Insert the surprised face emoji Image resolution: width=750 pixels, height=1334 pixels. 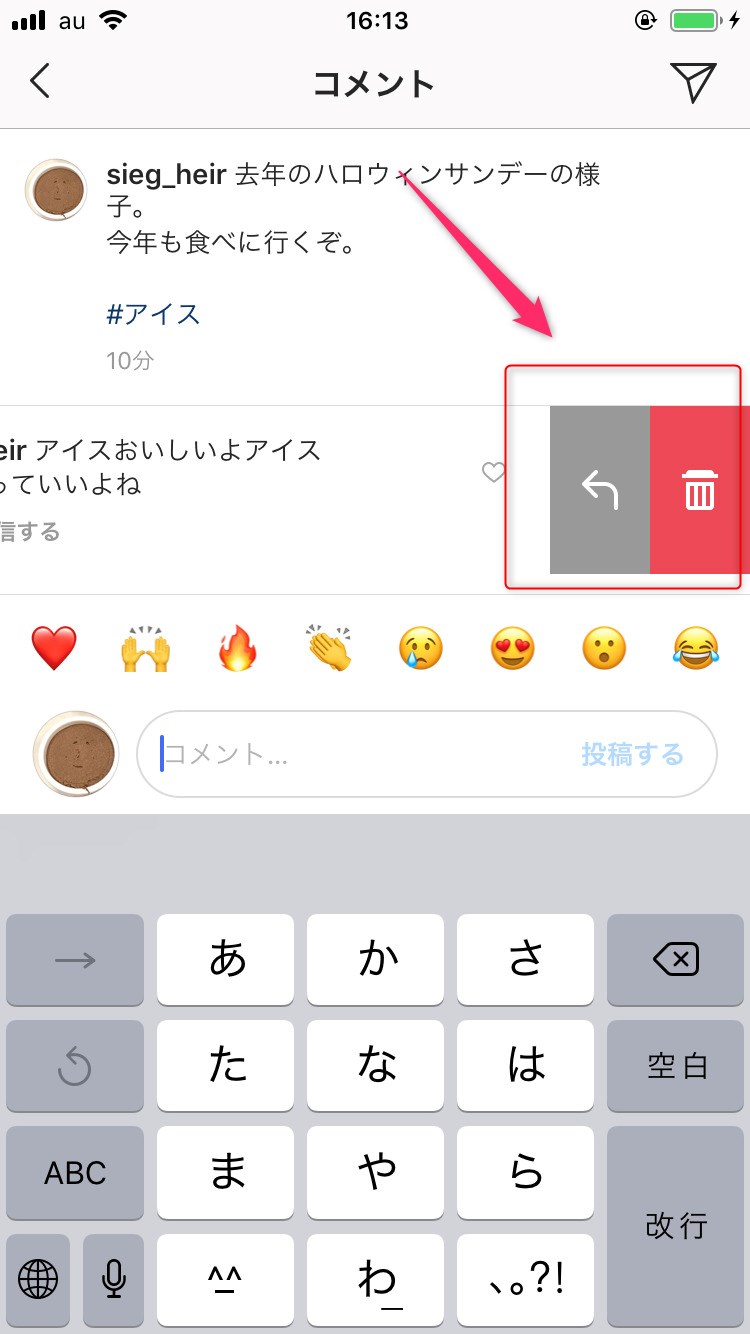click(604, 650)
